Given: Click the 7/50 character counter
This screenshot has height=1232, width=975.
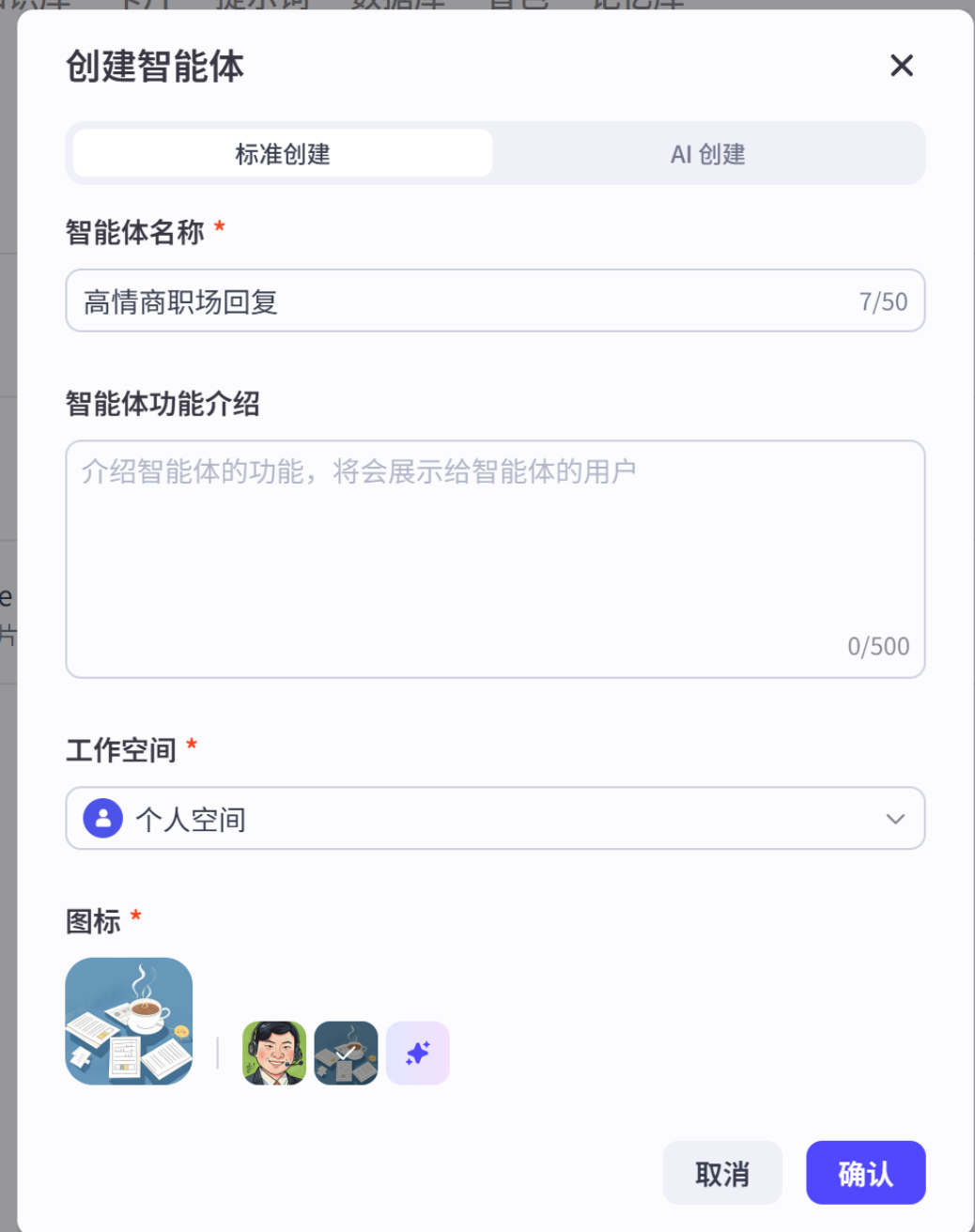Looking at the screenshot, I should coord(883,300).
